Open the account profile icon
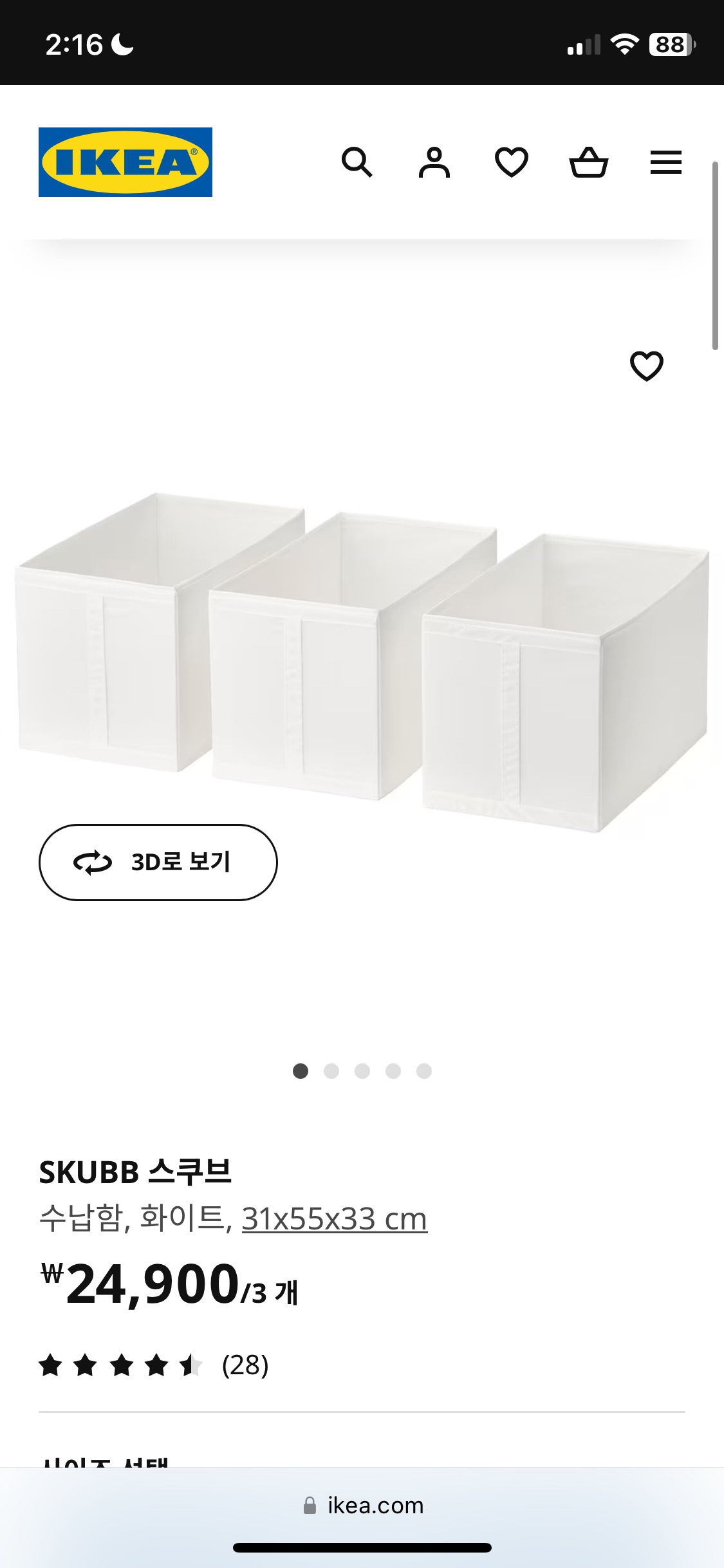The width and height of the screenshot is (724, 1568). point(434,162)
